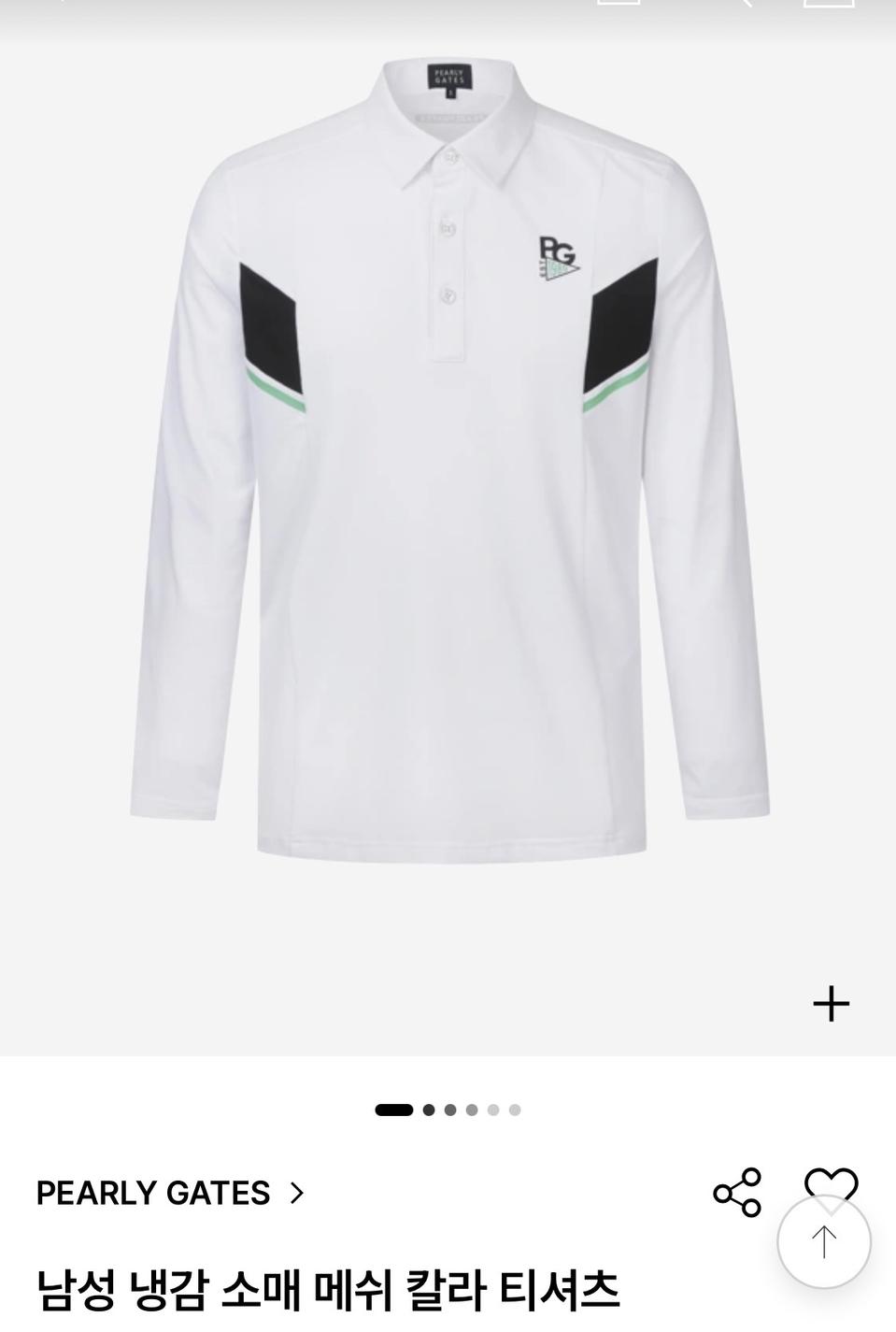896x1332 pixels.
Task: Open the PEARLY GATES brand page
Action: 170,1193
